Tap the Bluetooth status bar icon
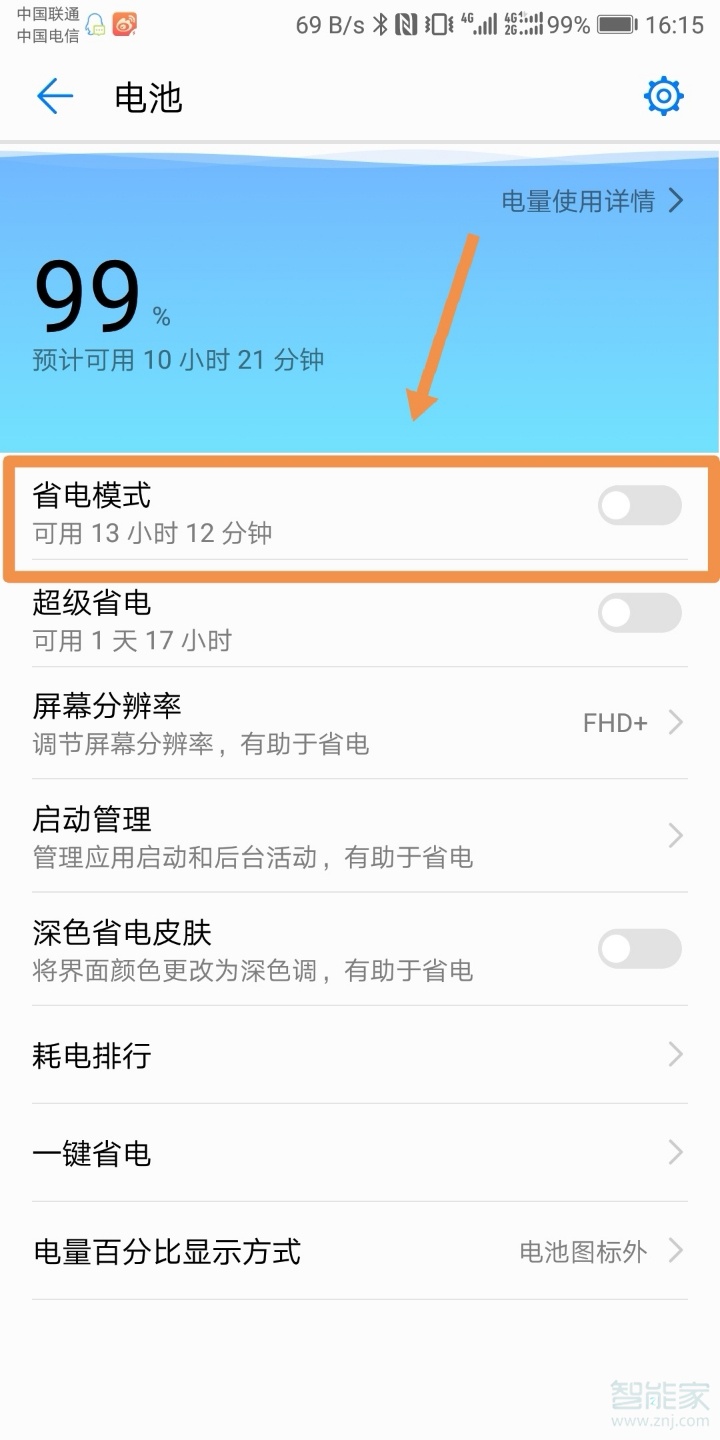 (x=378, y=25)
